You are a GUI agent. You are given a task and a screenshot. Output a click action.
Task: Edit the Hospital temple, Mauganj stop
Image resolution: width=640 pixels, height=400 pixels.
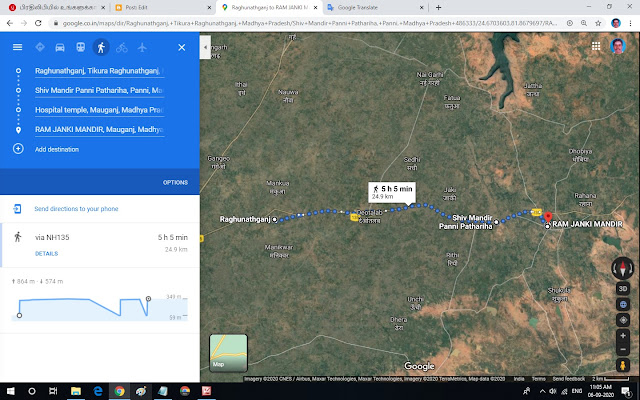(x=98, y=110)
